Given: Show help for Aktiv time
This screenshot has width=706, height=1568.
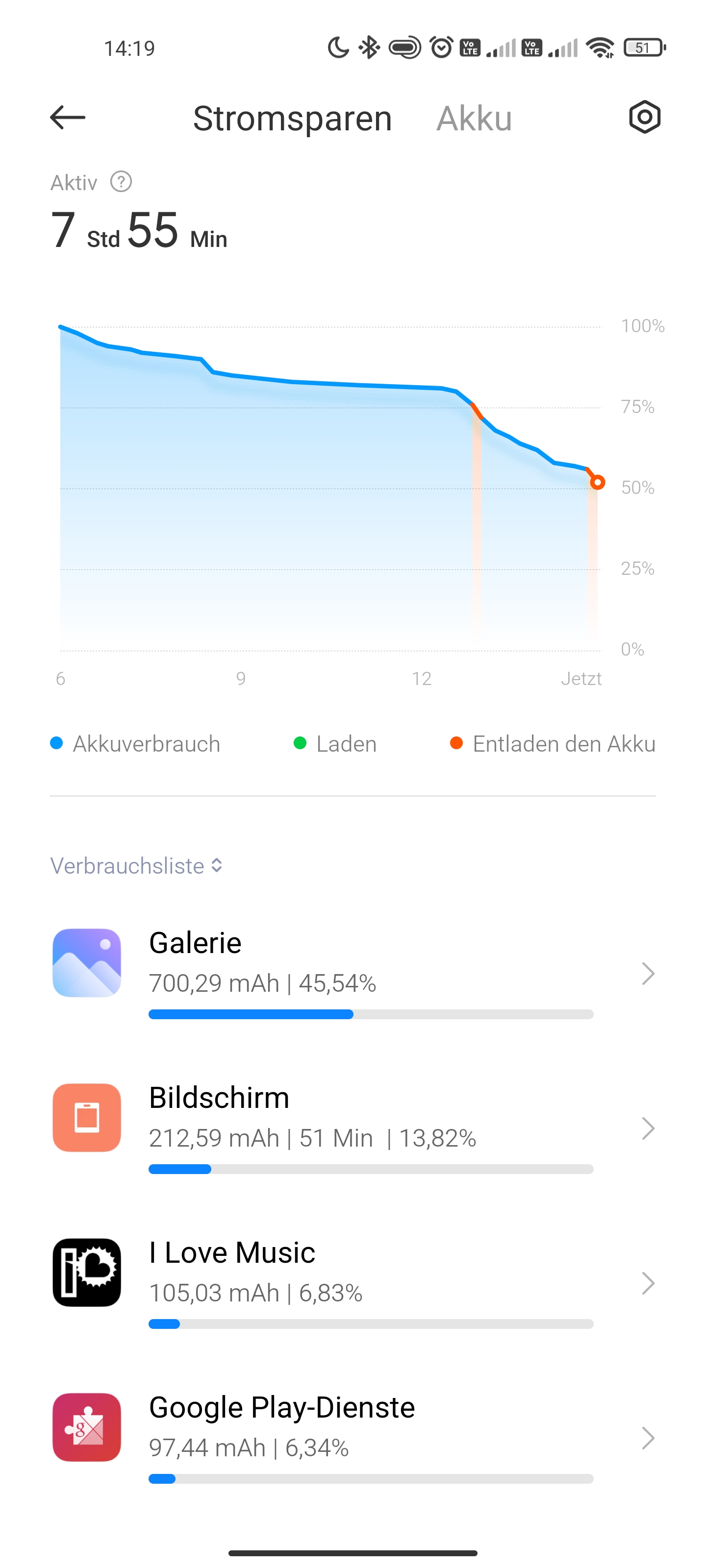Looking at the screenshot, I should tap(121, 182).
